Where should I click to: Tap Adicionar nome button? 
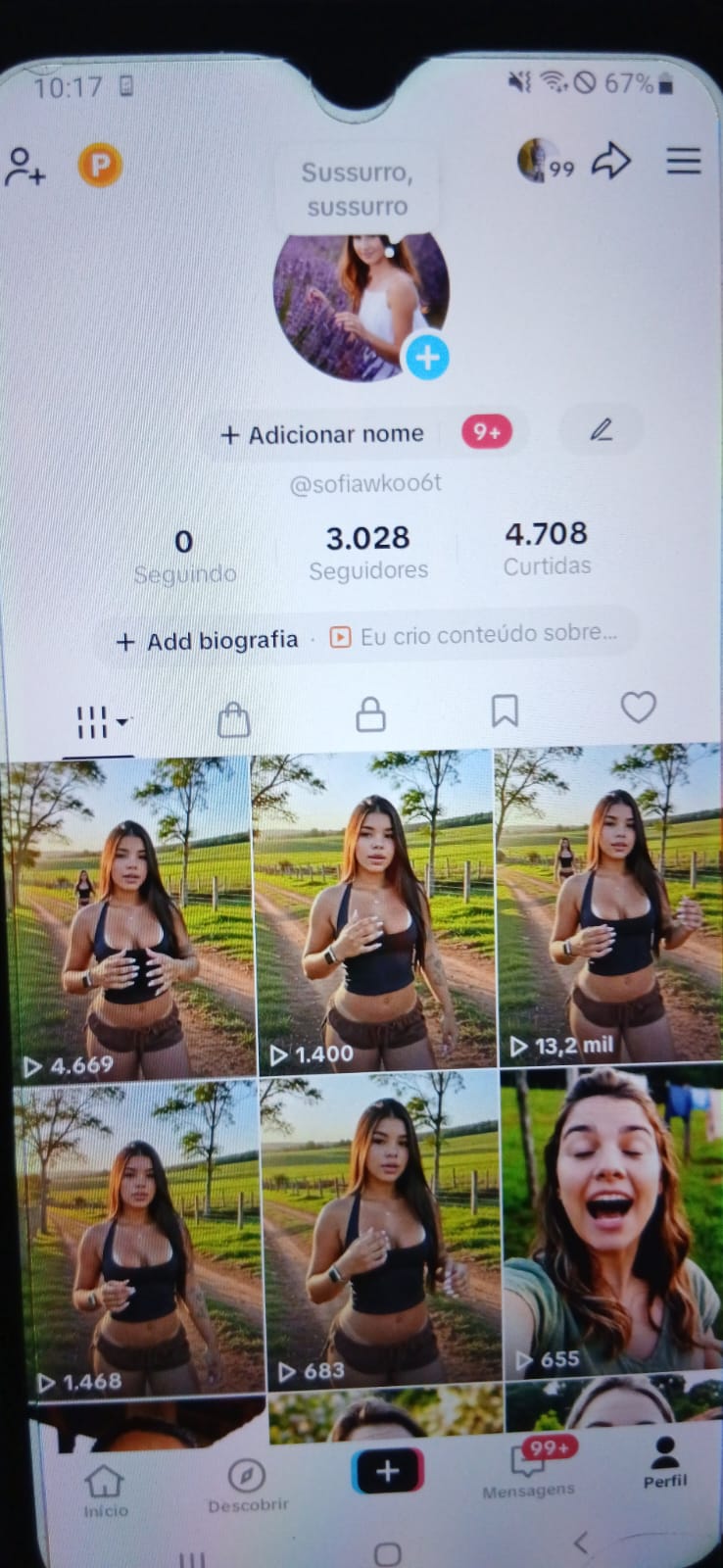(323, 434)
